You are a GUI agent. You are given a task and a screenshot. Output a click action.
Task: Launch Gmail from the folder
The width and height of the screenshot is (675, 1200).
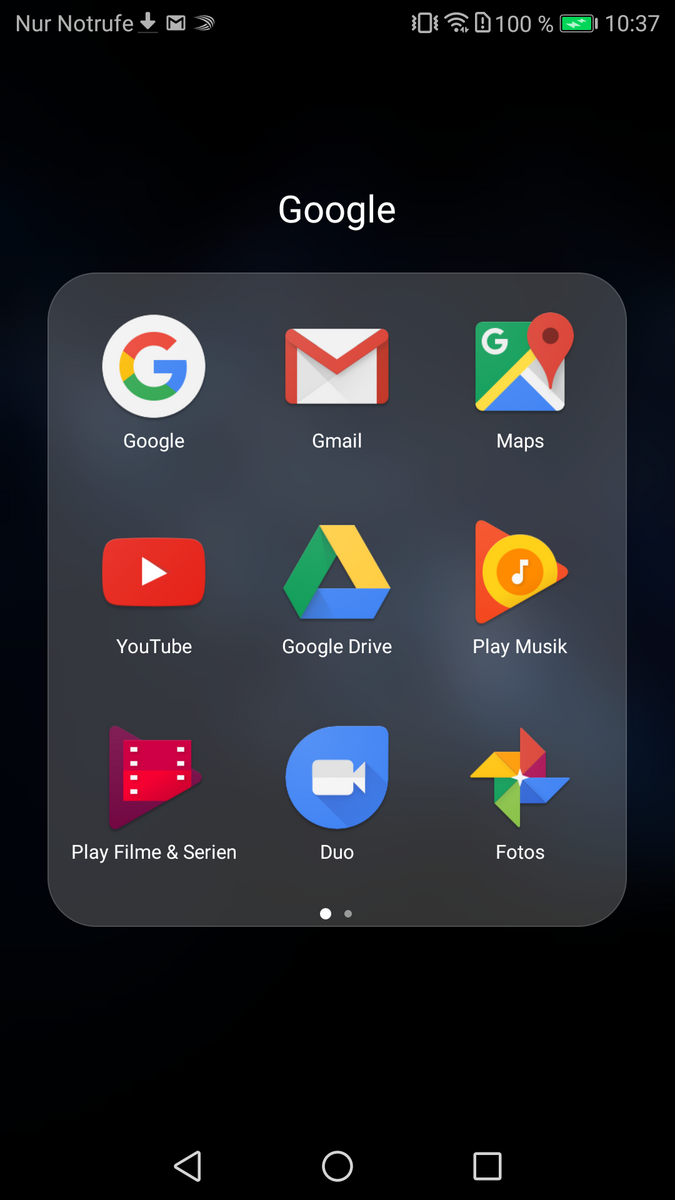pyautogui.click(x=337, y=368)
